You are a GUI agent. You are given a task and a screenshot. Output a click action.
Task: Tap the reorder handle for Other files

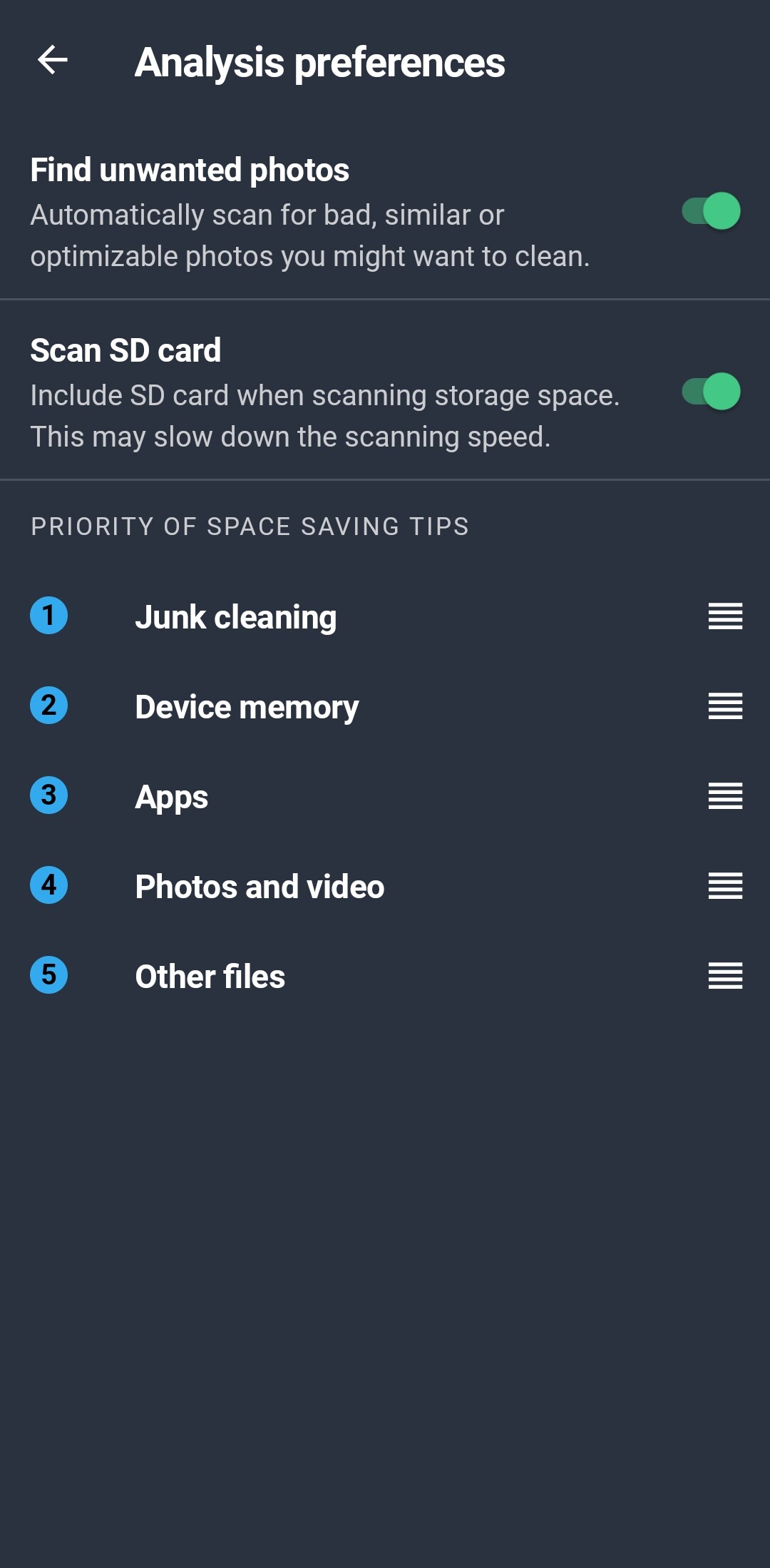tap(725, 976)
